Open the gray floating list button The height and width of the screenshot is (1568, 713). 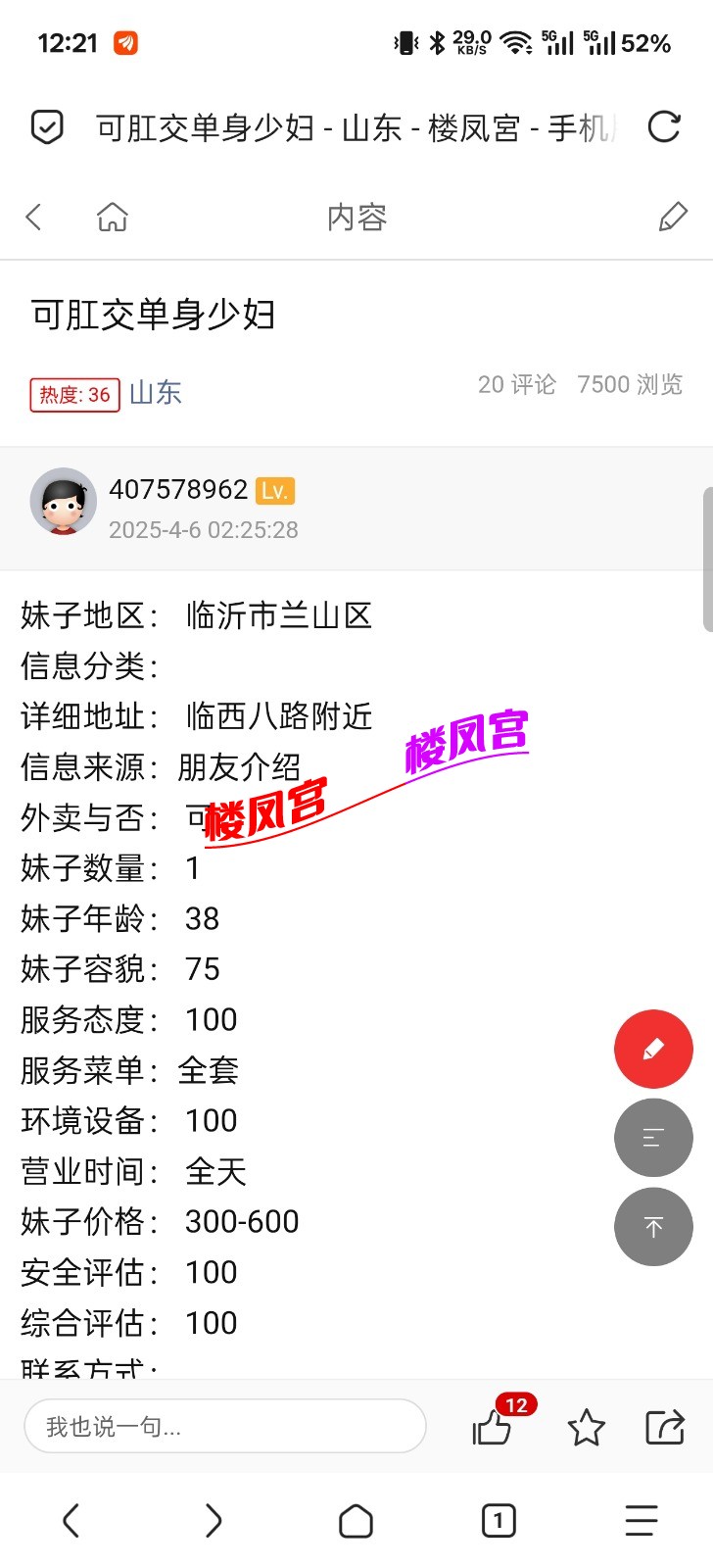click(x=653, y=1138)
